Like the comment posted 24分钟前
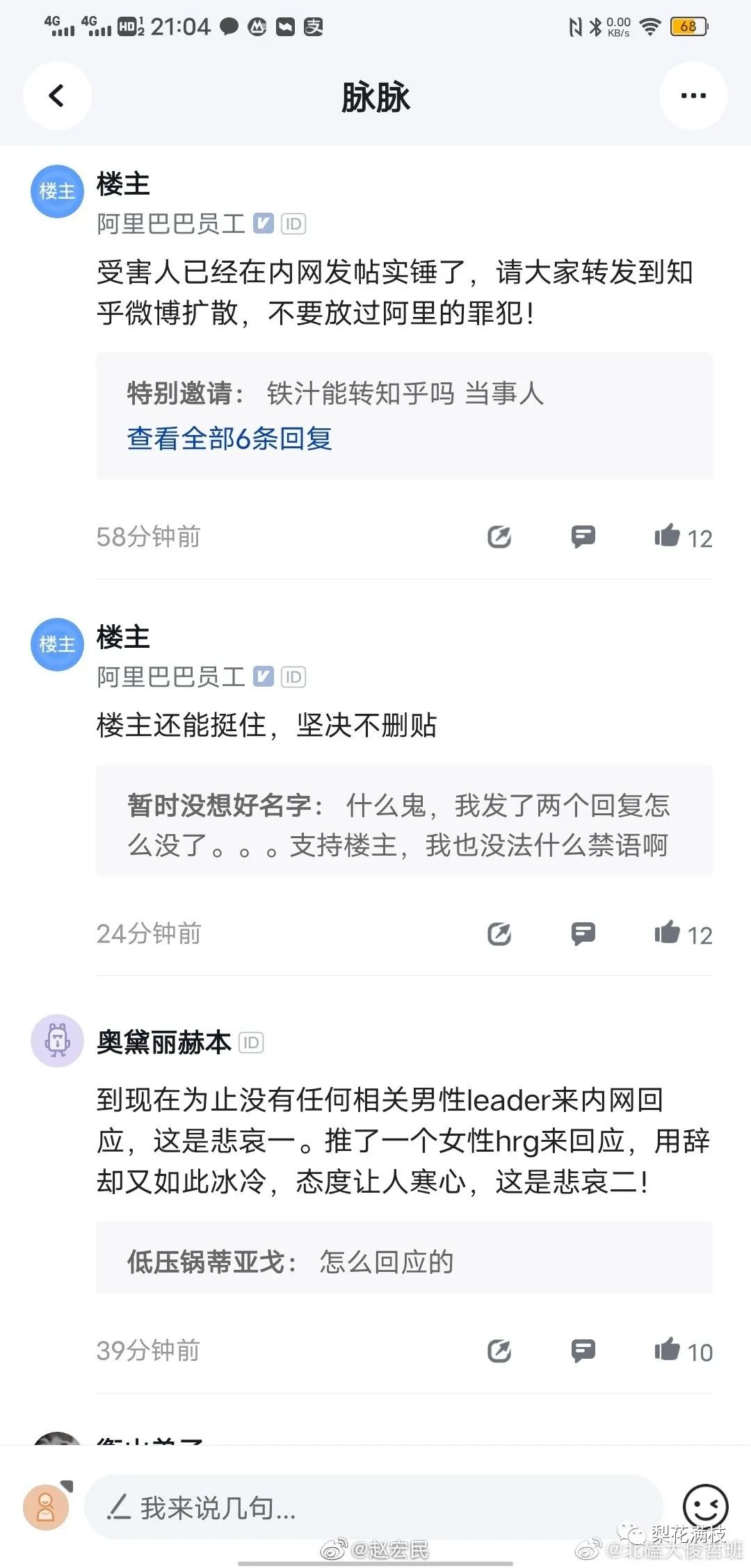 [668, 933]
